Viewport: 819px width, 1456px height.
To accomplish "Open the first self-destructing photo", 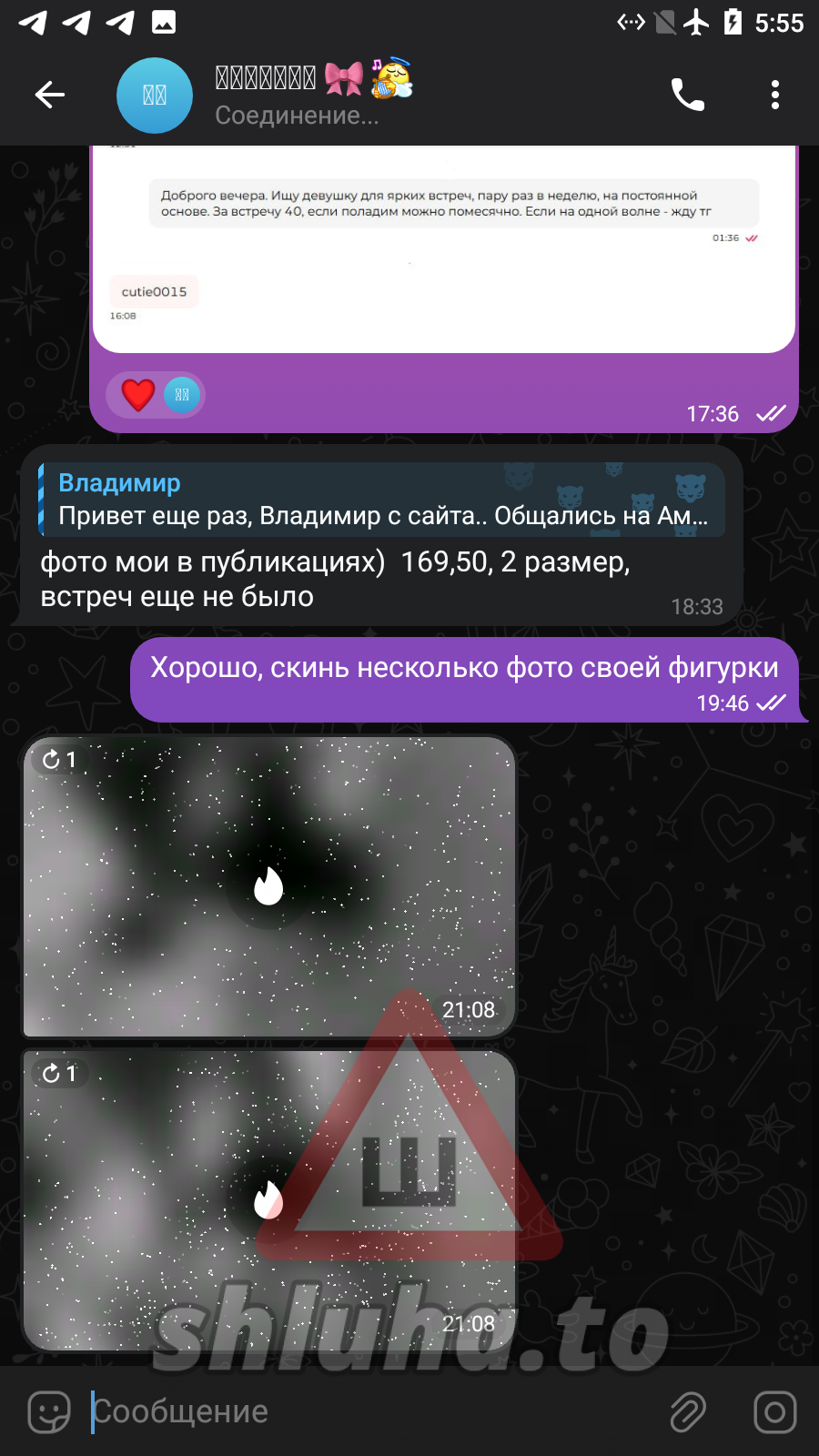I will coord(268,886).
